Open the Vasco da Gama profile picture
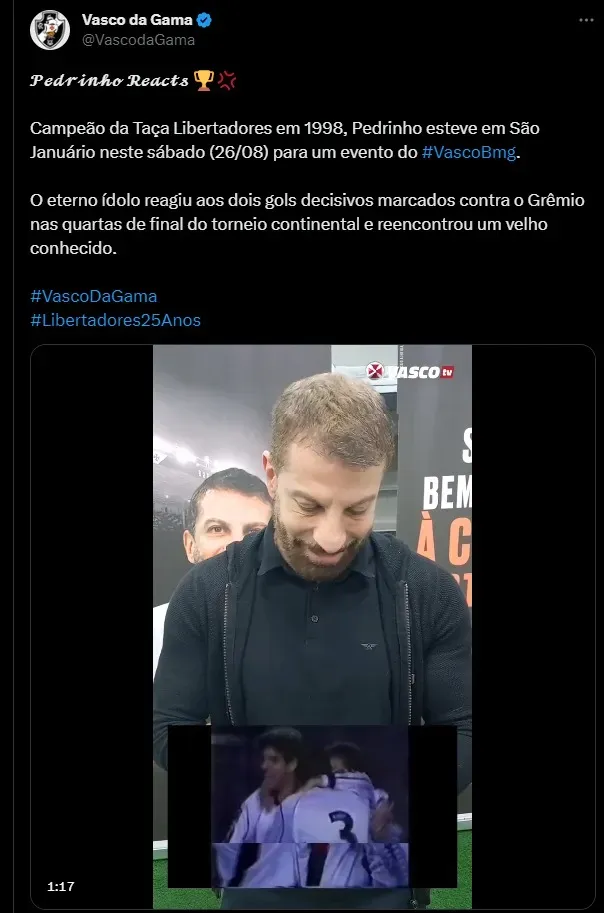The height and width of the screenshot is (913, 604). click(49, 30)
